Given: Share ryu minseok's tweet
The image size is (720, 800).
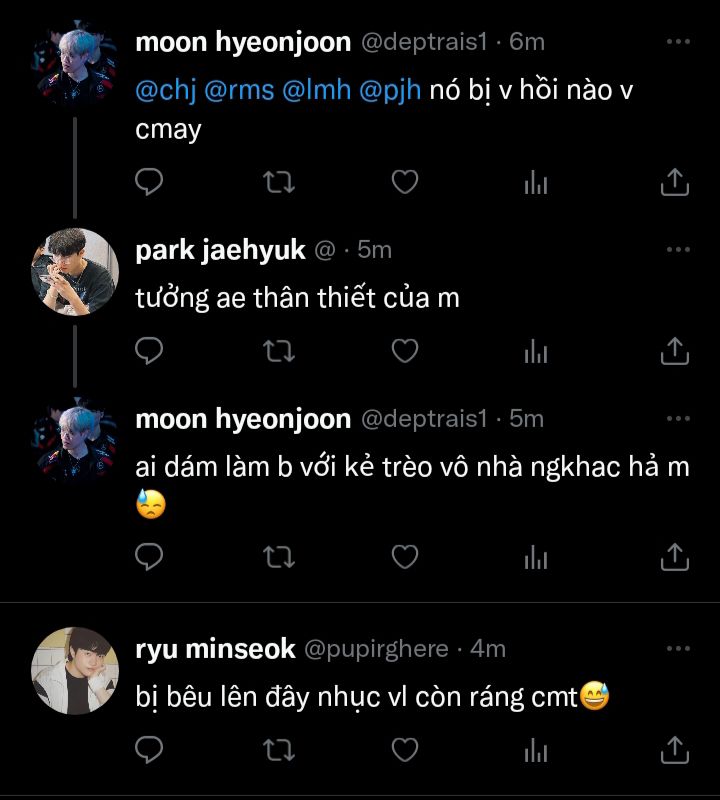Looking at the screenshot, I should (x=674, y=748).
